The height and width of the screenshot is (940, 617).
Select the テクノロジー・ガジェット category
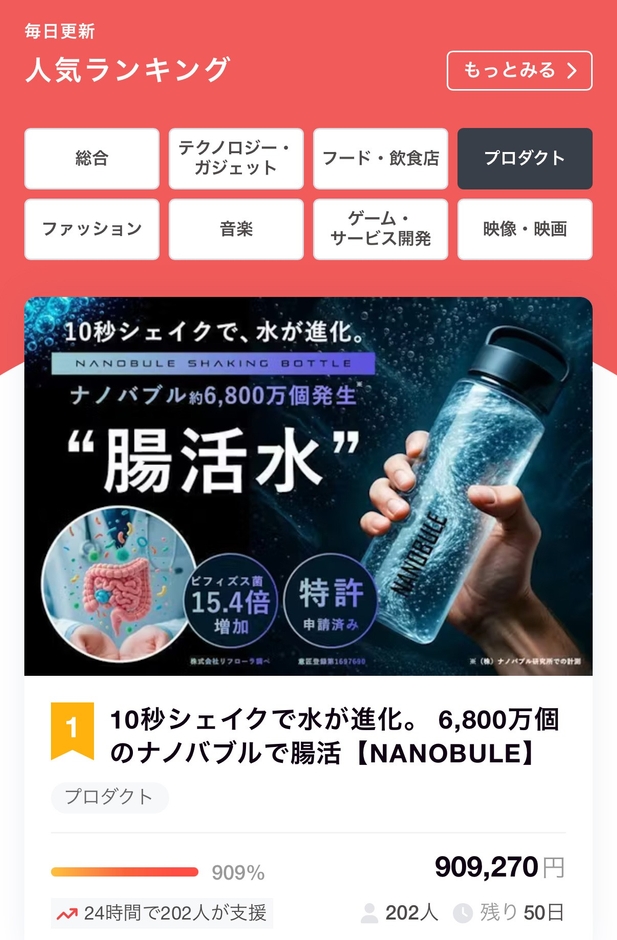click(236, 158)
